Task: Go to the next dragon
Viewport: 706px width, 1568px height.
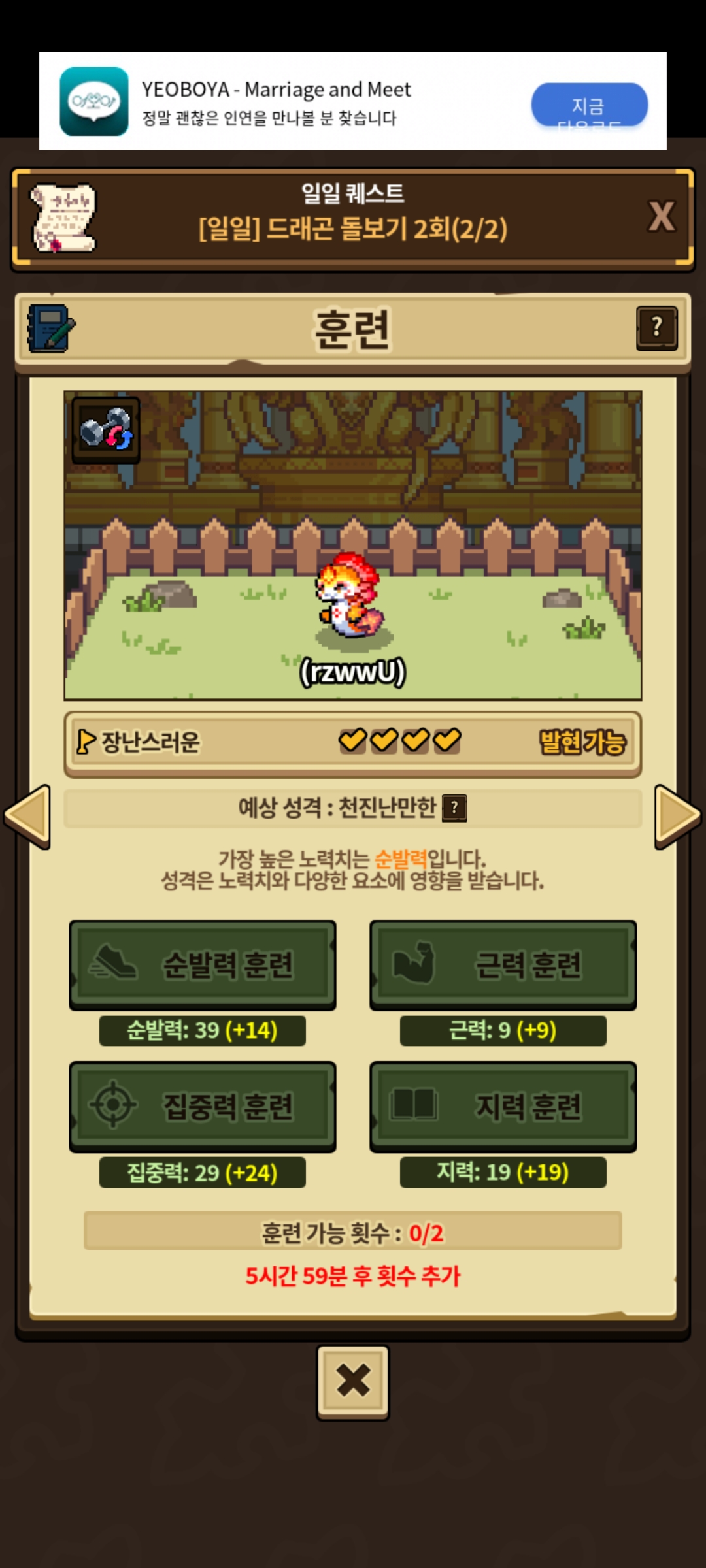Action: [677, 817]
